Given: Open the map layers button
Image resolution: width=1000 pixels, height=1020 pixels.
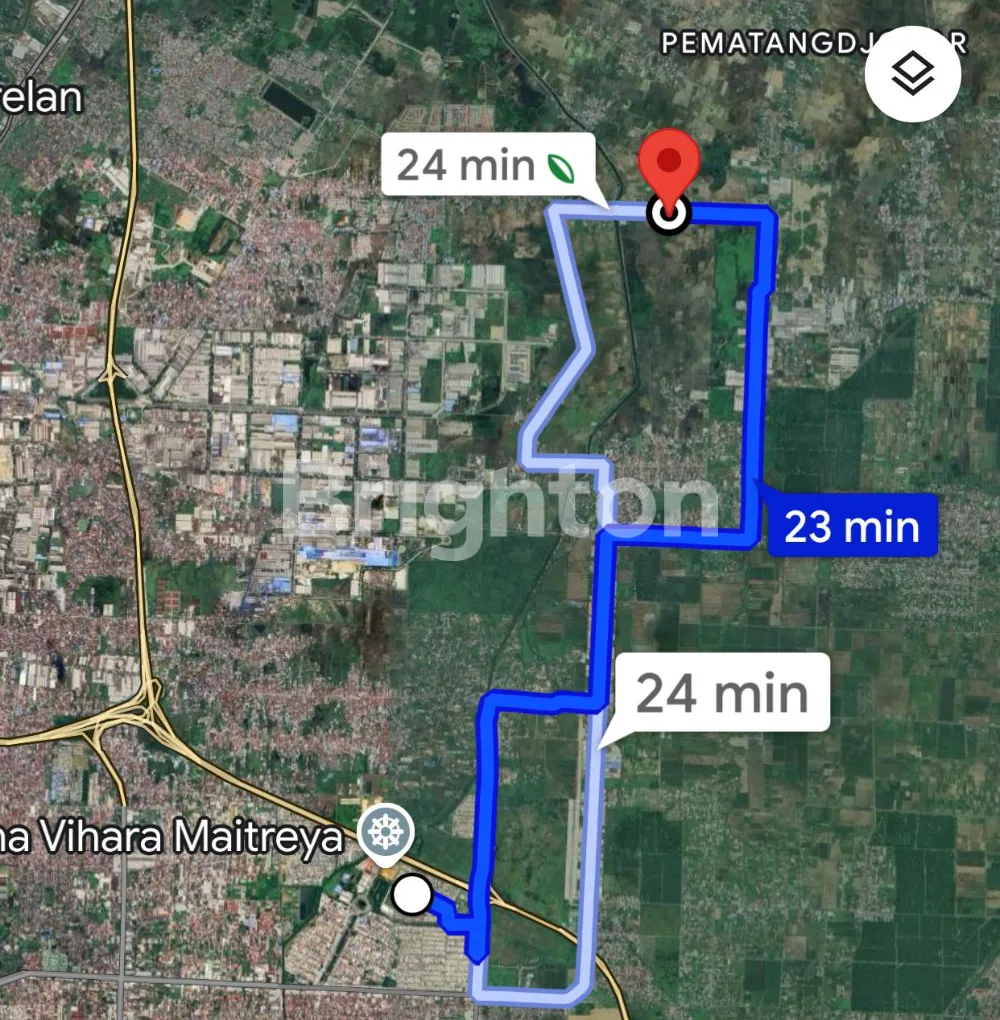Looking at the screenshot, I should tap(912, 74).
